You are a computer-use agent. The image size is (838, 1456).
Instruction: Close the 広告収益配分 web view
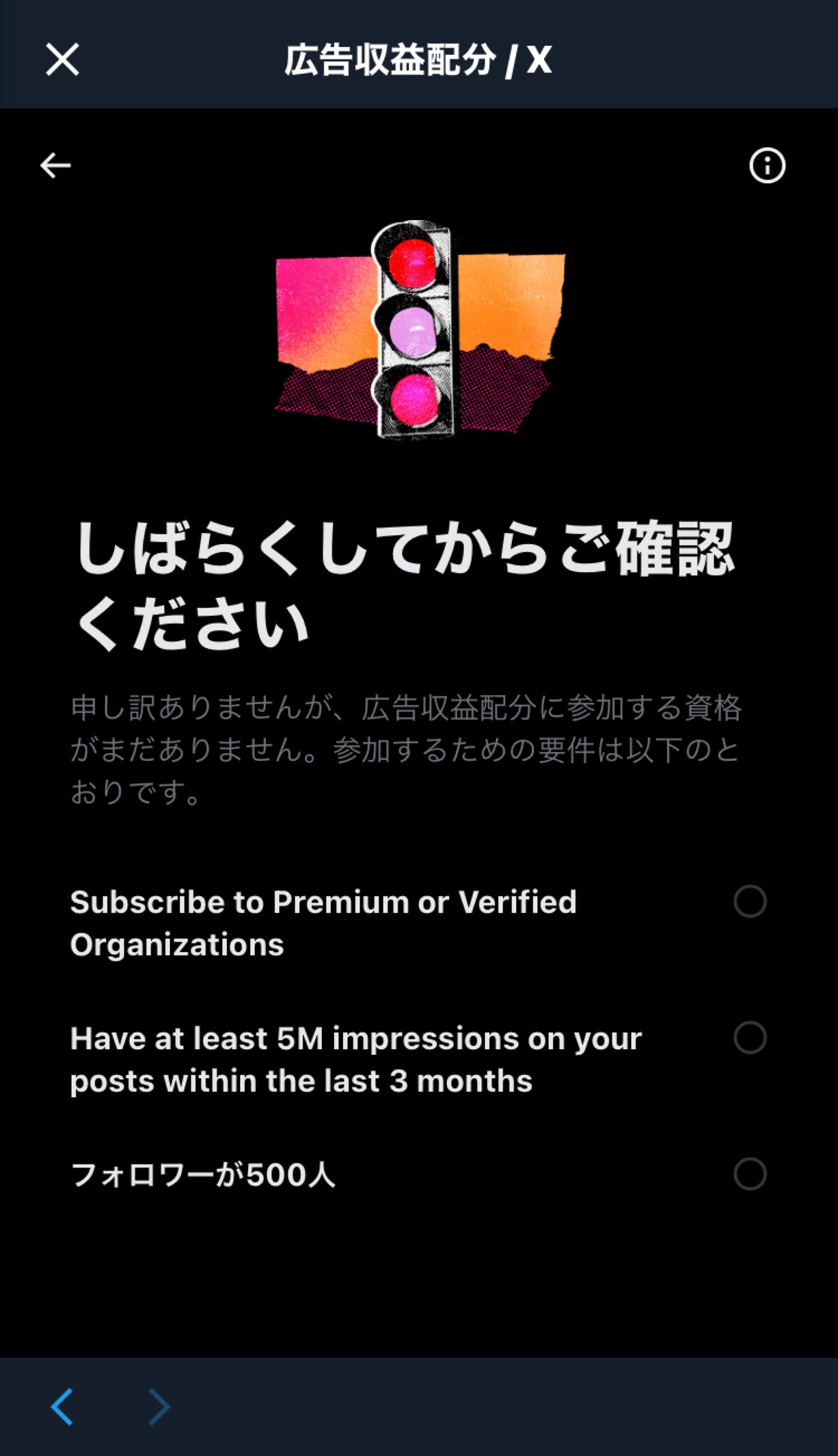tap(62, 59)
